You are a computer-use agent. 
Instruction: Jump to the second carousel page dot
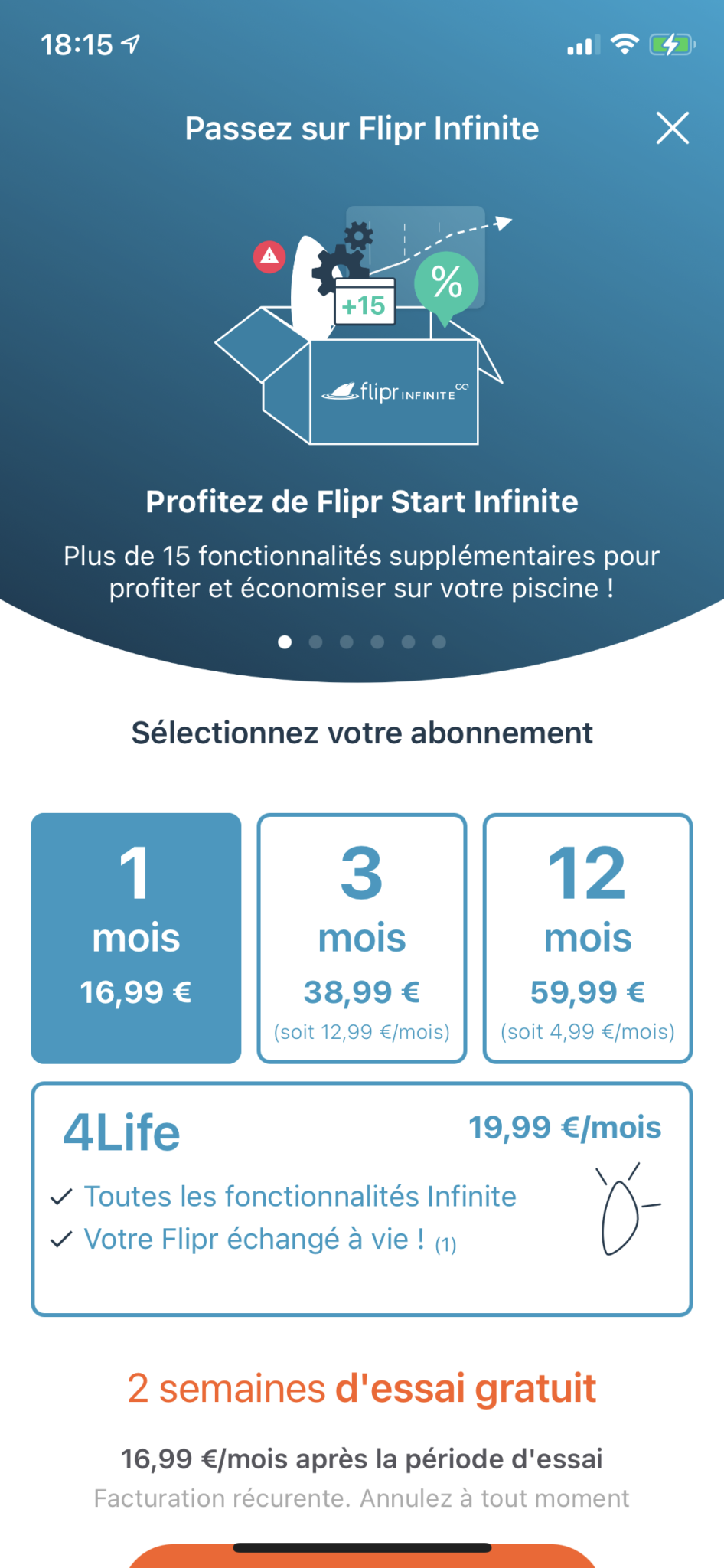[315, 642]
